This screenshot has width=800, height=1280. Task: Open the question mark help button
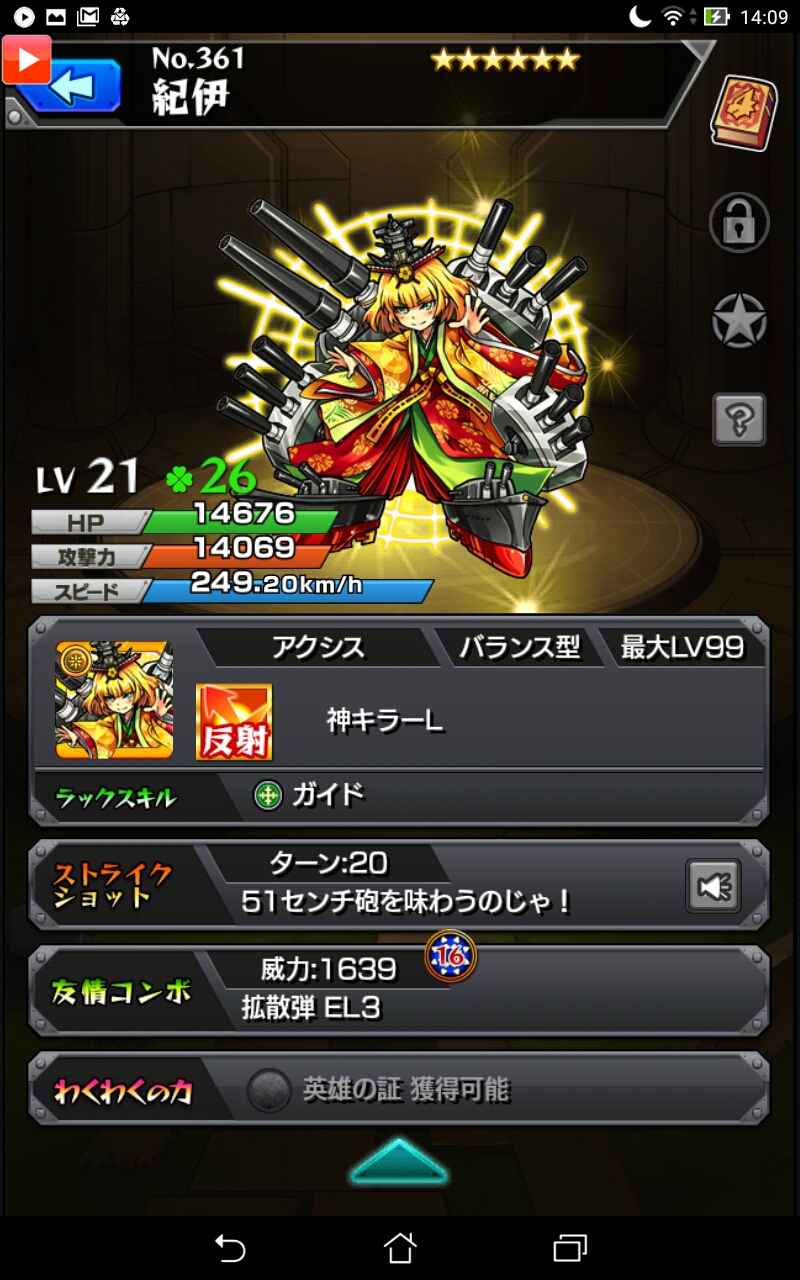[739, 418]
